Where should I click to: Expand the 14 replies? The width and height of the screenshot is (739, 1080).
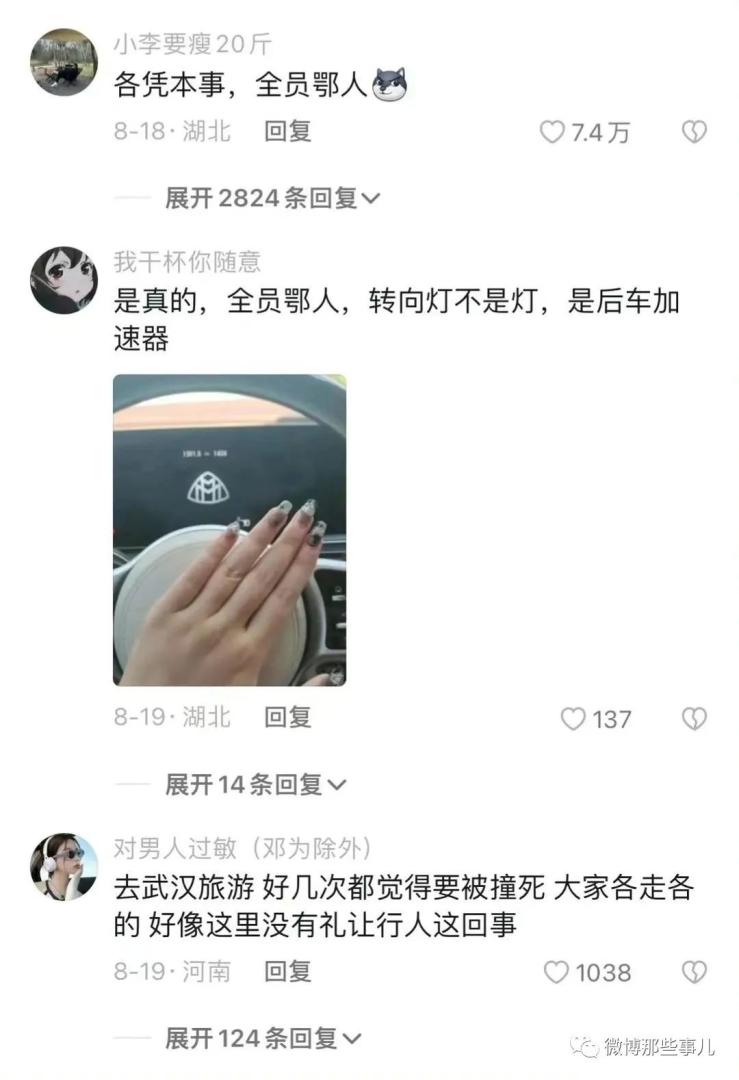pos(255,784)
